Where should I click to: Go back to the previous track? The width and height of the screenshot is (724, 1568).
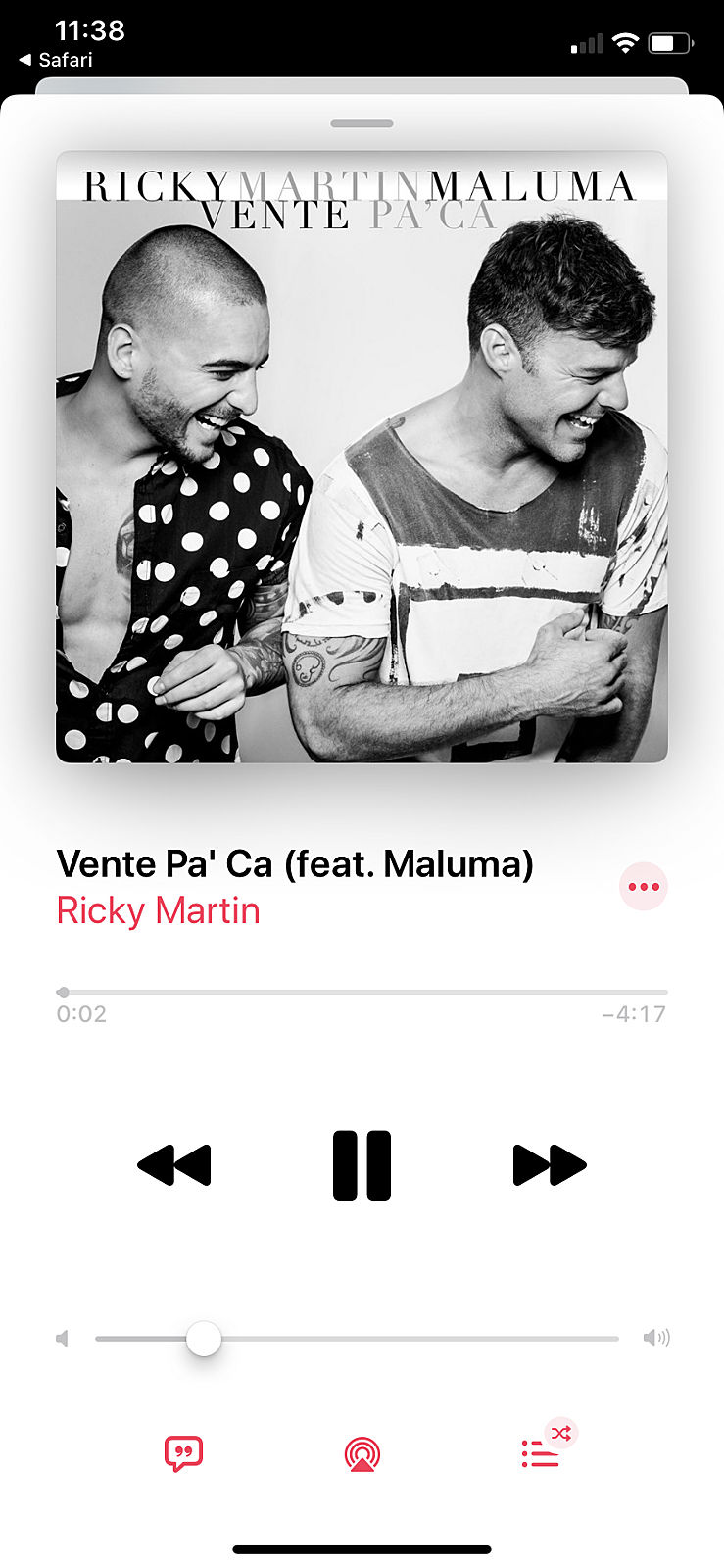pyautogui.click(x=174, y=1165)
